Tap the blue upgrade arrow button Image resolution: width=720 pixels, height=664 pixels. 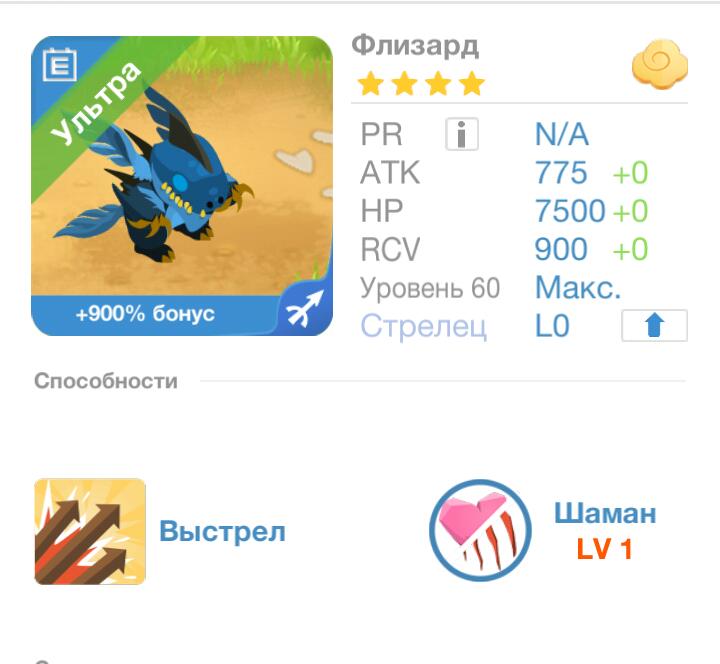tap(654, 326)
